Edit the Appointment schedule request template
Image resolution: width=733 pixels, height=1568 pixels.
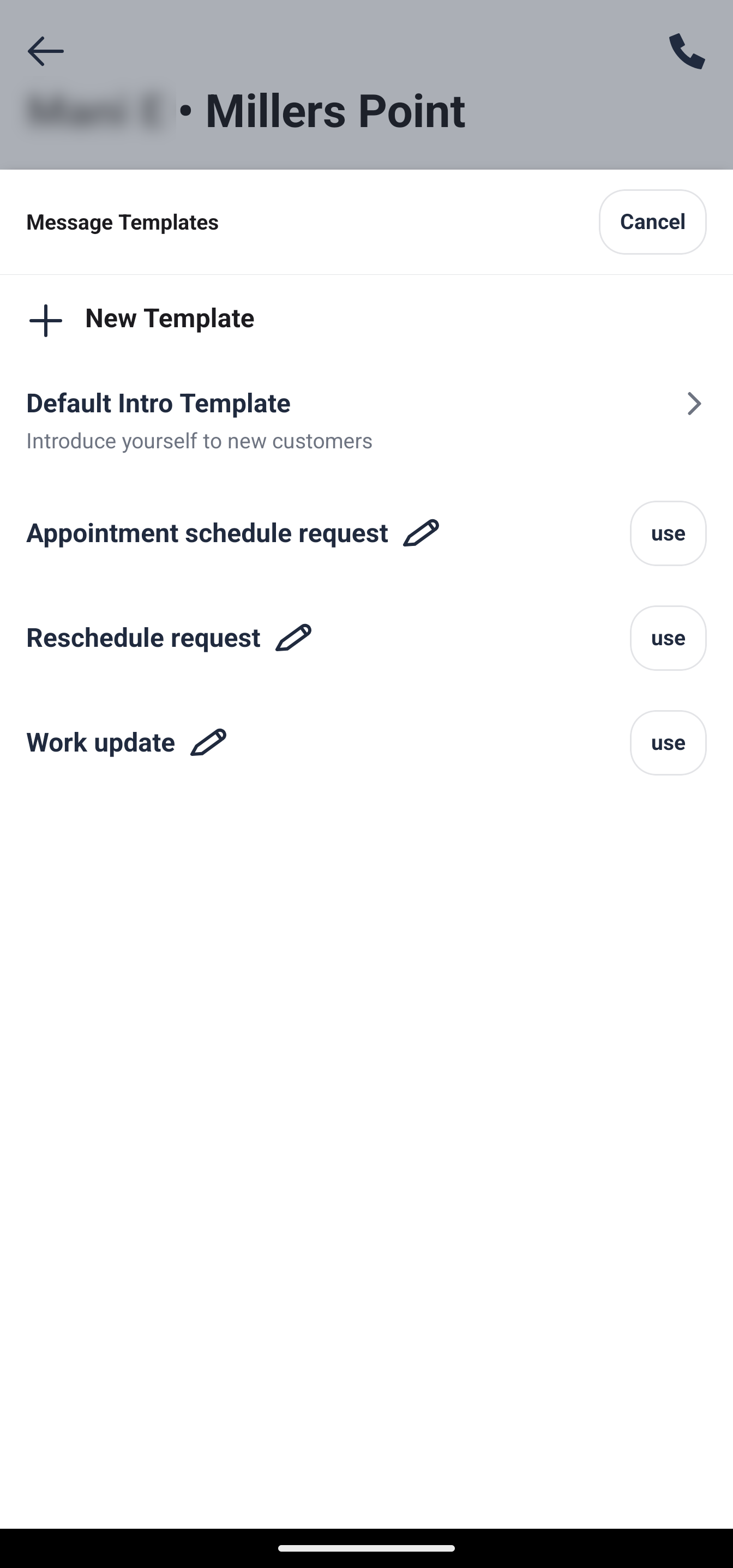click(421, 533)
